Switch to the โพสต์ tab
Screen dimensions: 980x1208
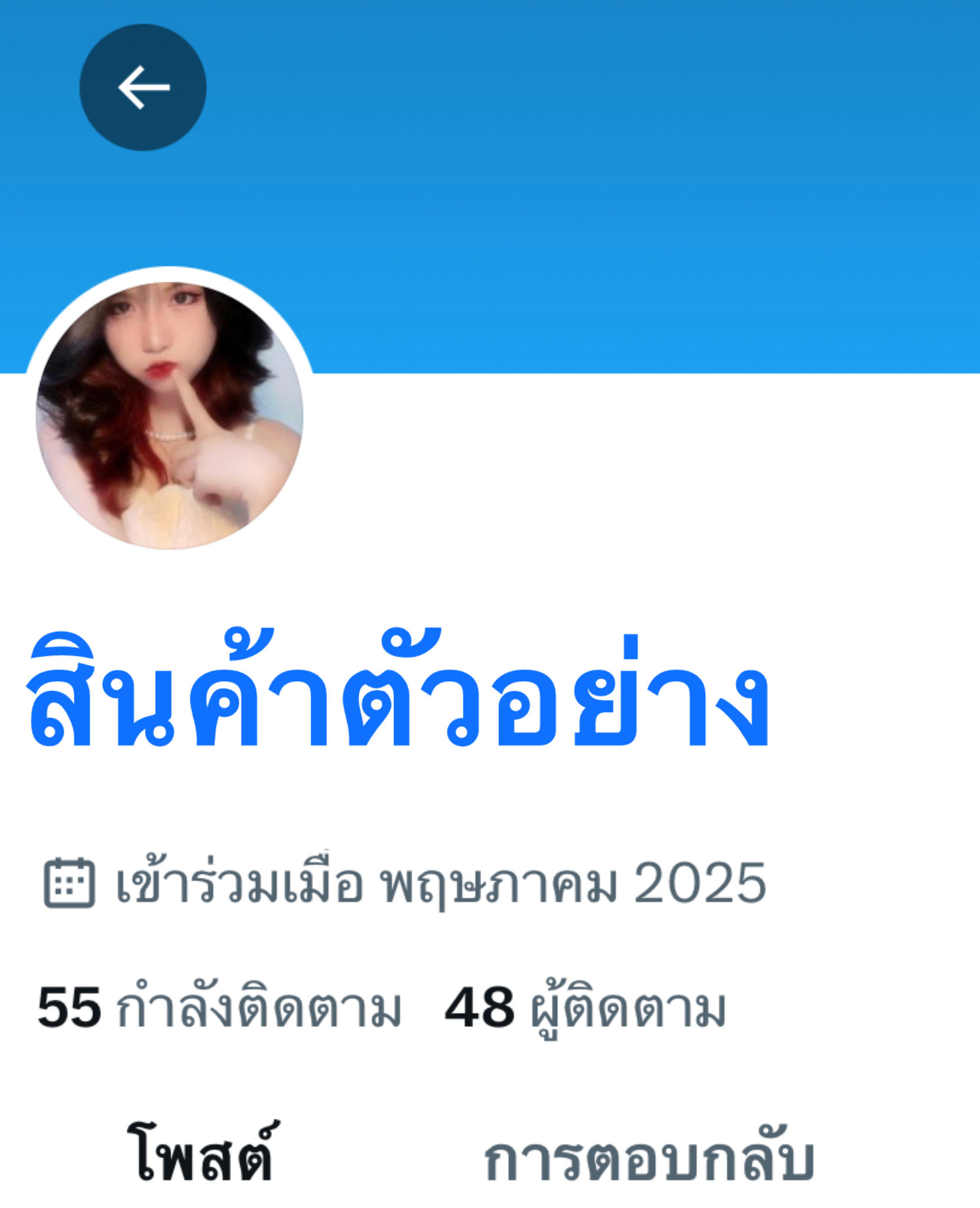tap(200, 1154)
